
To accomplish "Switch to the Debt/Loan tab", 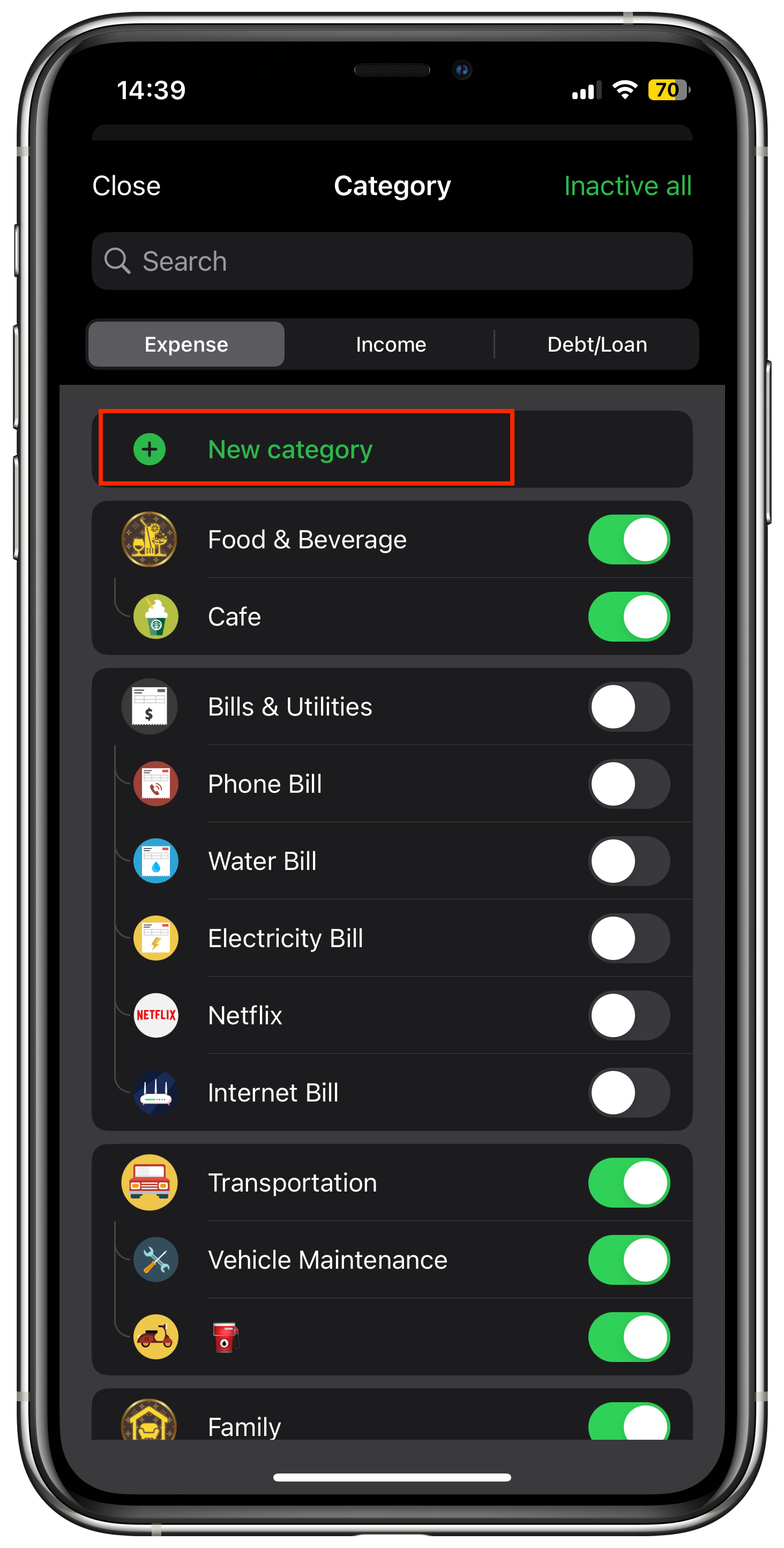I will tap(596, 344).
